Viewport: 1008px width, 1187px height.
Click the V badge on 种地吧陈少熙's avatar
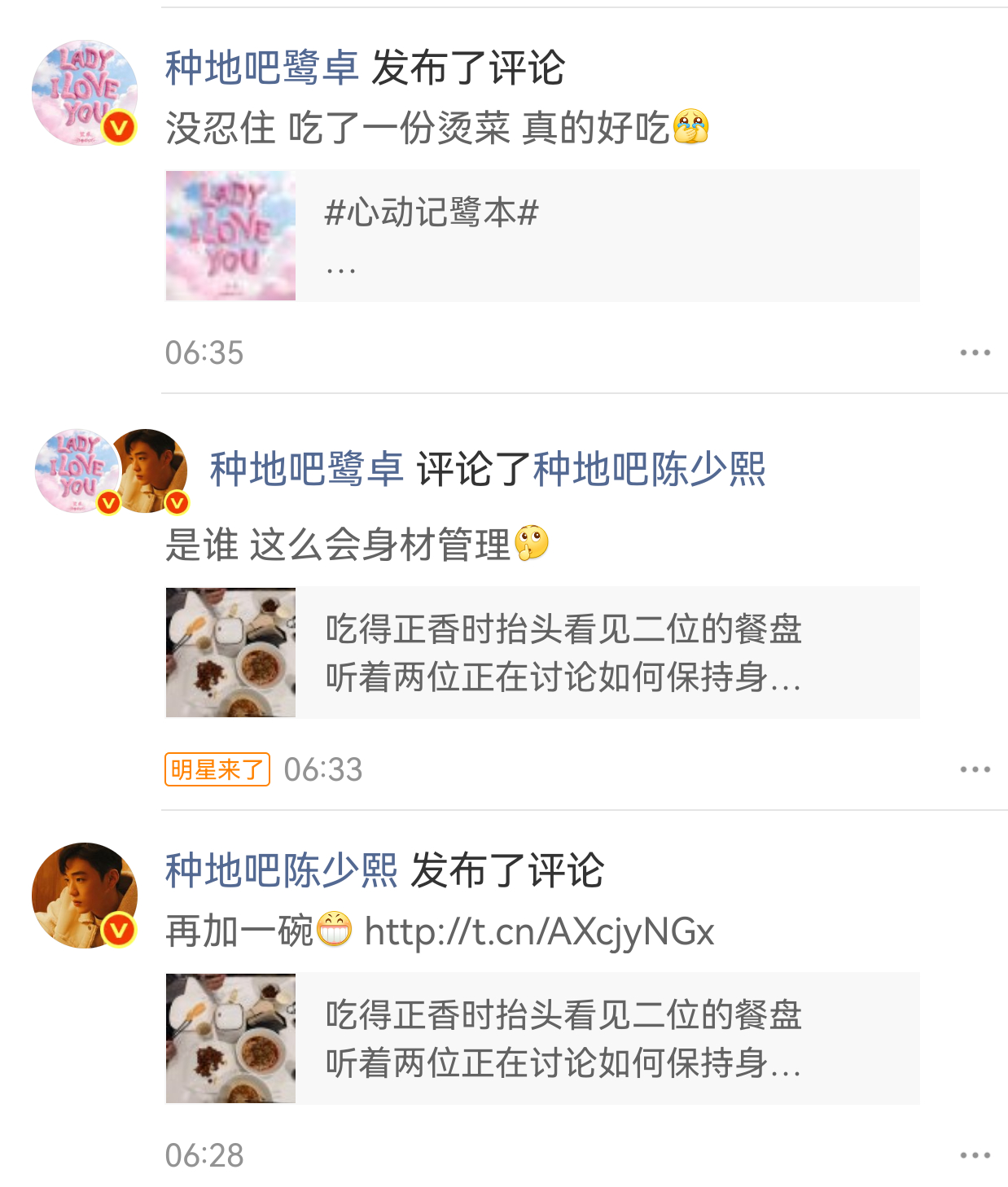pyautogui.click(x=116, y=931)
